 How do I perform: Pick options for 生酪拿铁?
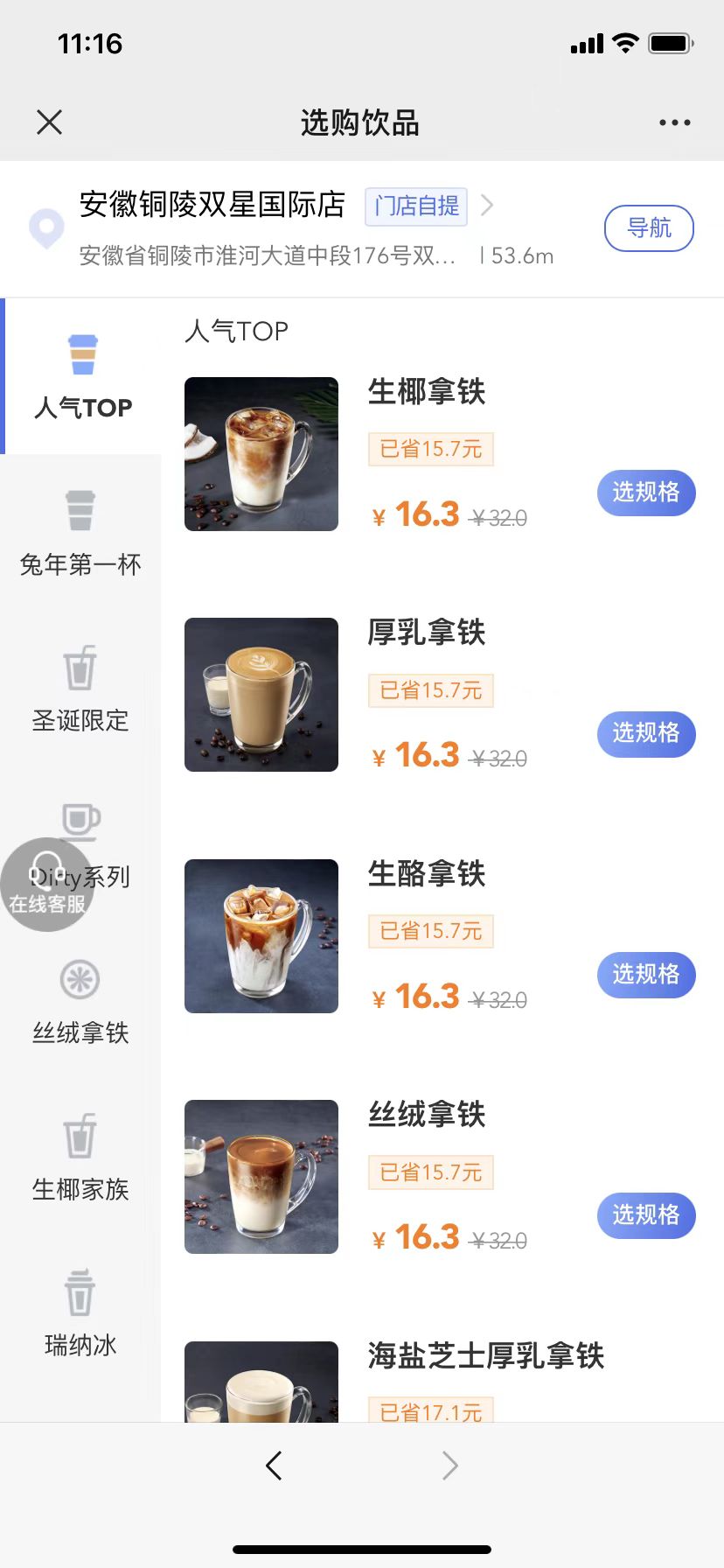[646, 975]
